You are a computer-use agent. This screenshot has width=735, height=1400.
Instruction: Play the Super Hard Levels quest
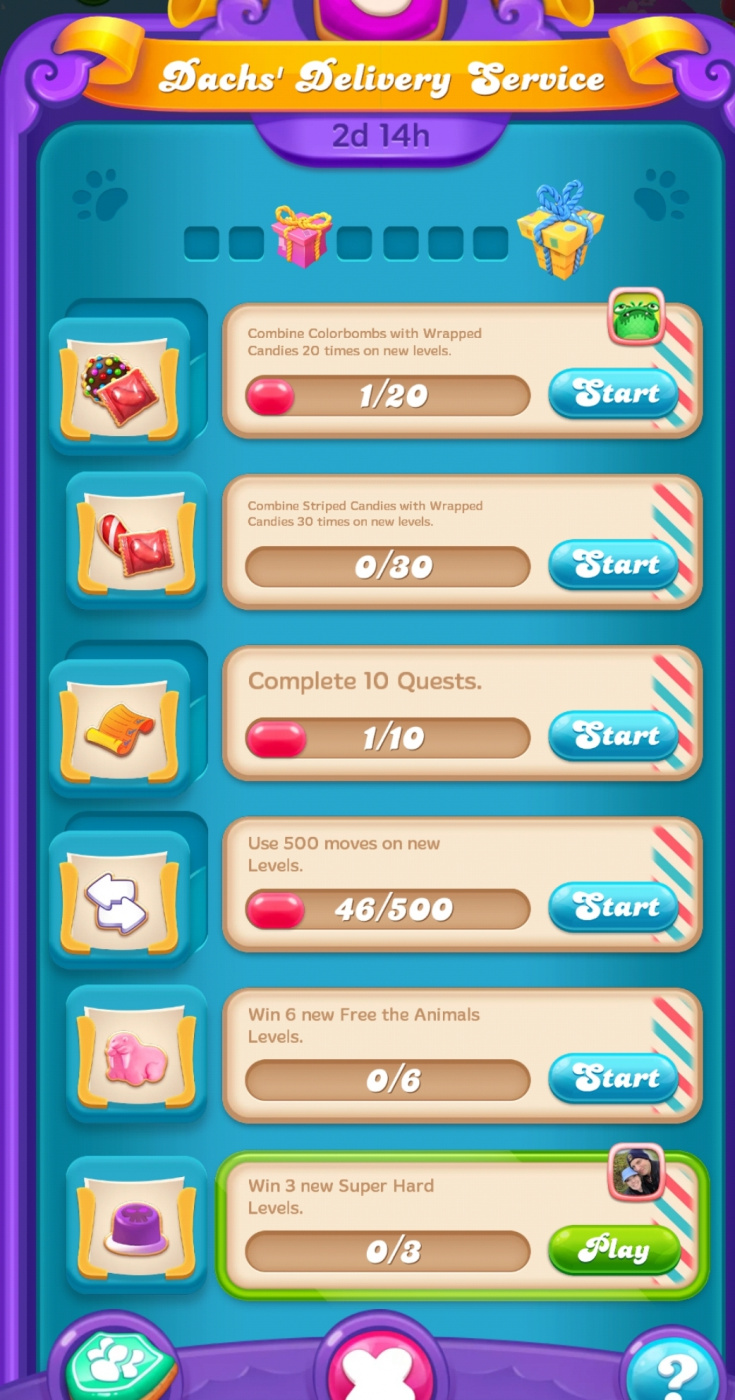tap(614, 1250)
